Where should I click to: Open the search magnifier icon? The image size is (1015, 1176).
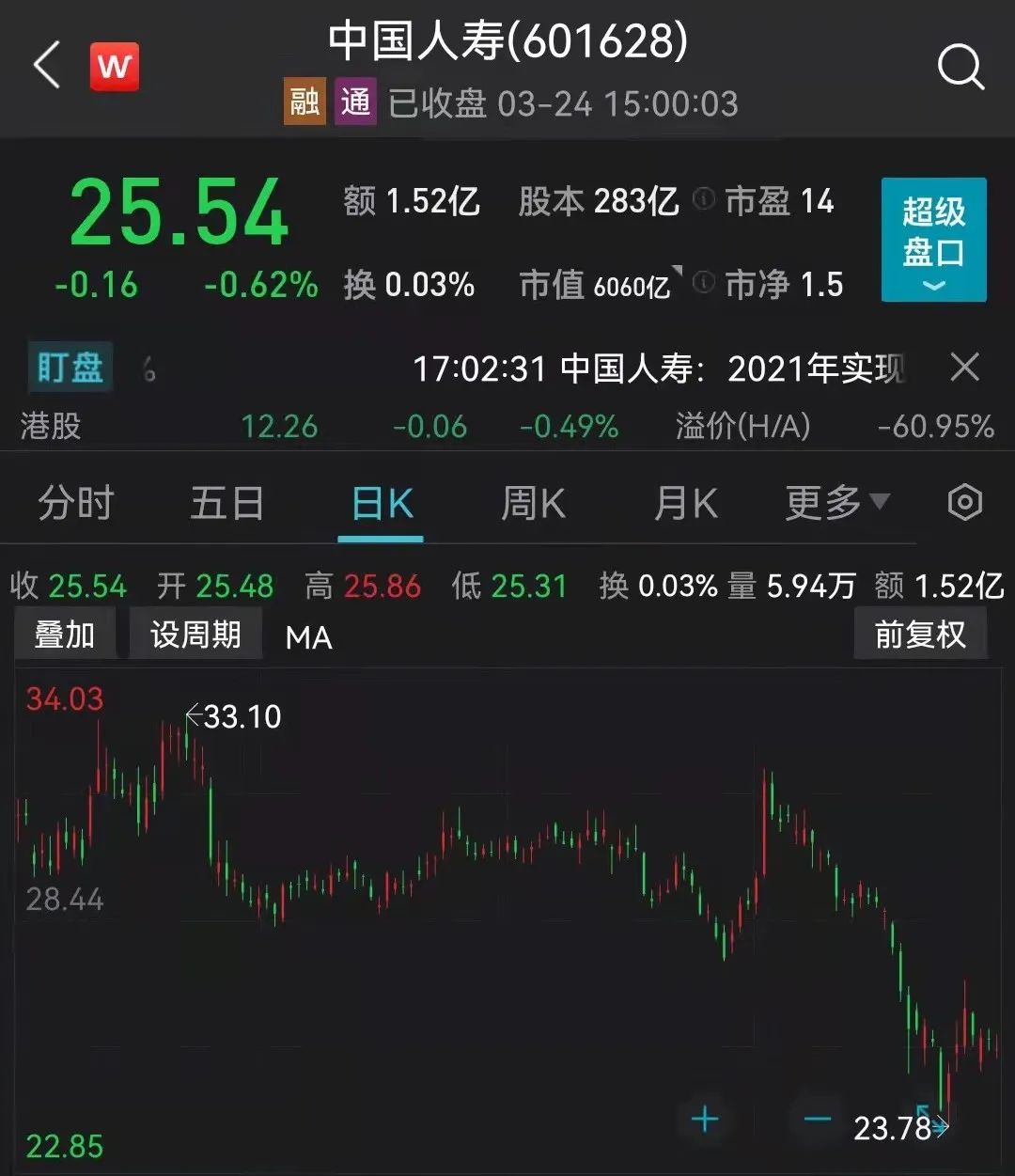click(x=960, y=67)
